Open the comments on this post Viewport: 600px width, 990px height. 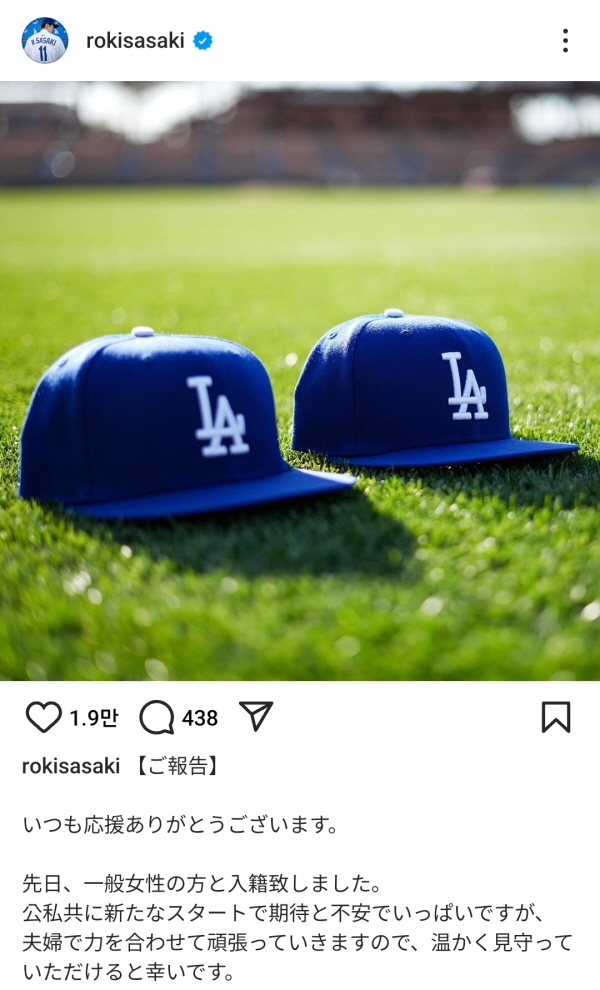click(157, 717)
